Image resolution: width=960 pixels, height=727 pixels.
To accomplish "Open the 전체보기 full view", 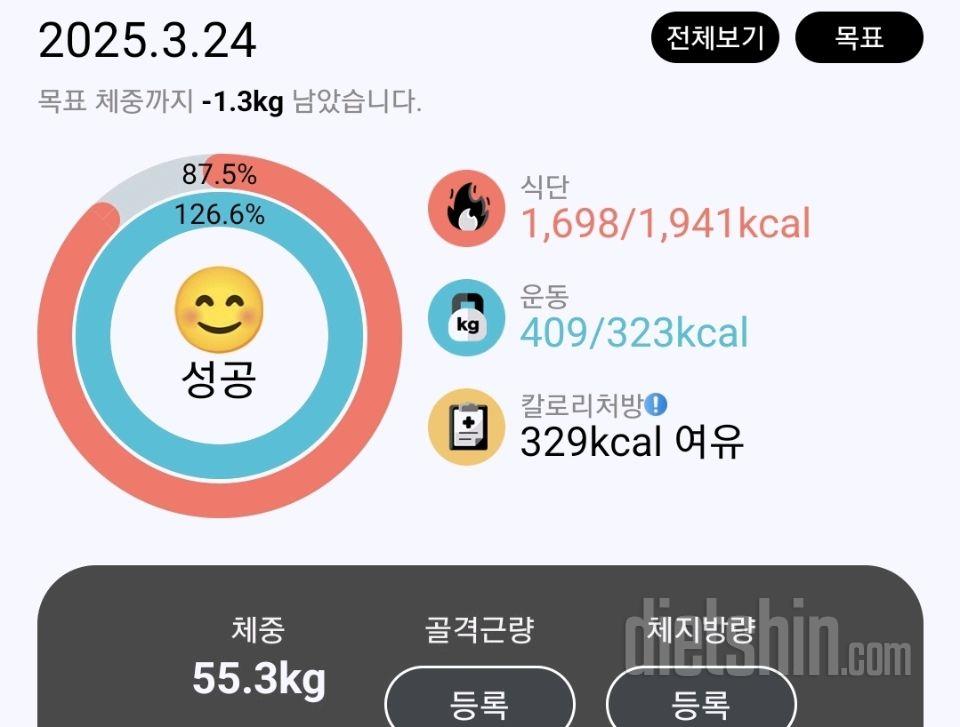I will [x=715, y=38].
